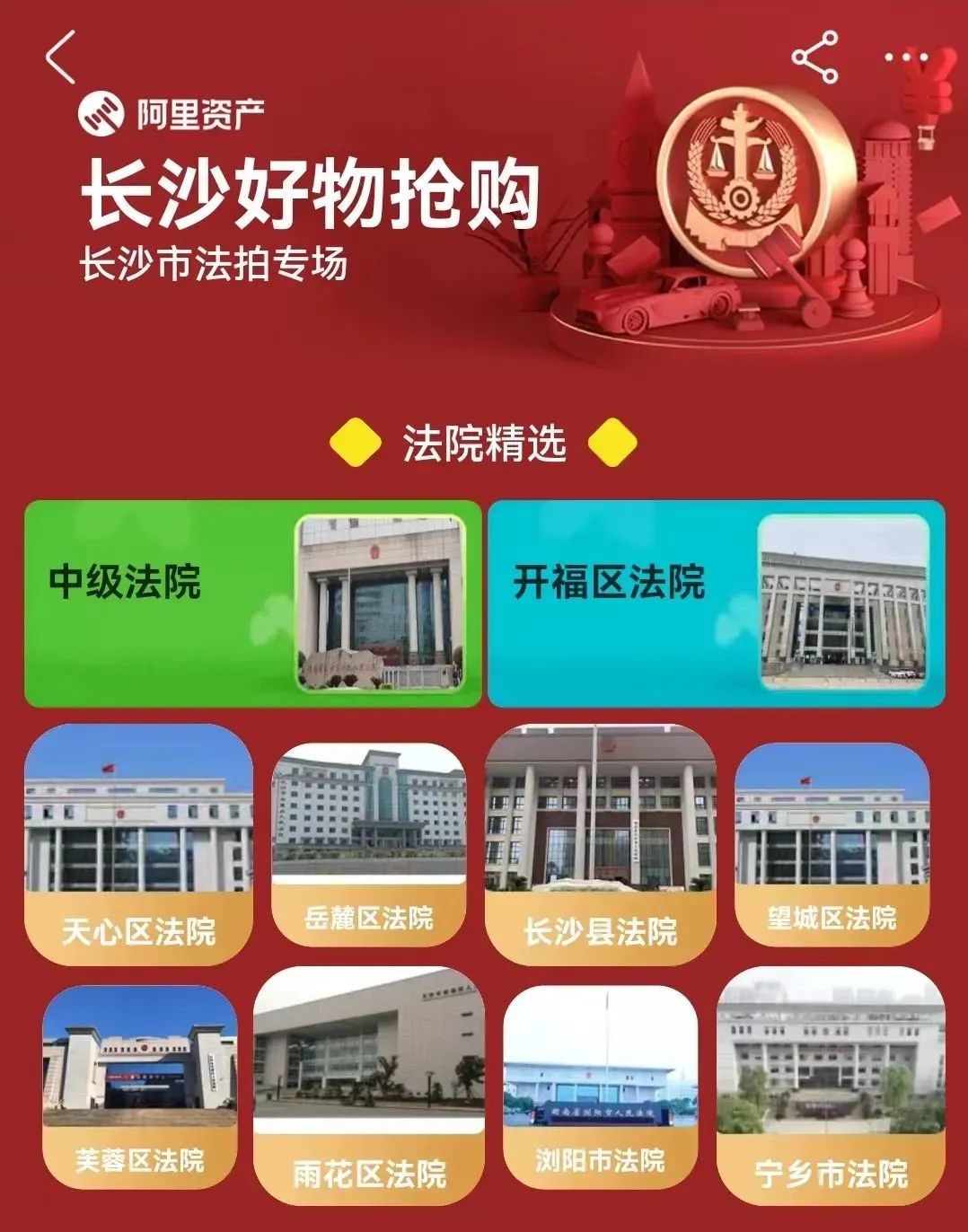Viewport: 968px width, 1232px height.
Task: Open the 芙蓉区法院 tile
Action: coord(139,1087)
